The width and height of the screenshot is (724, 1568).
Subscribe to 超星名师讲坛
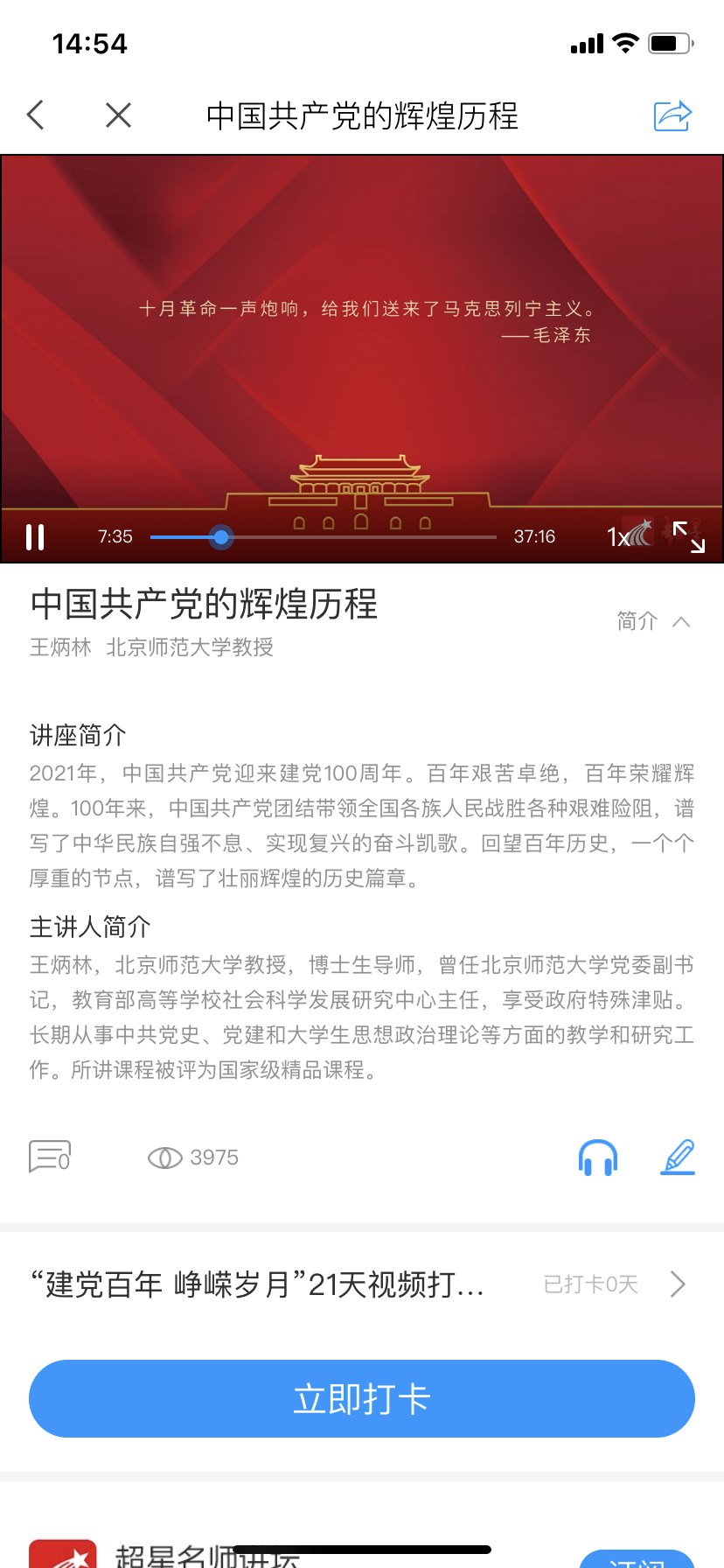pos(637,1557)
